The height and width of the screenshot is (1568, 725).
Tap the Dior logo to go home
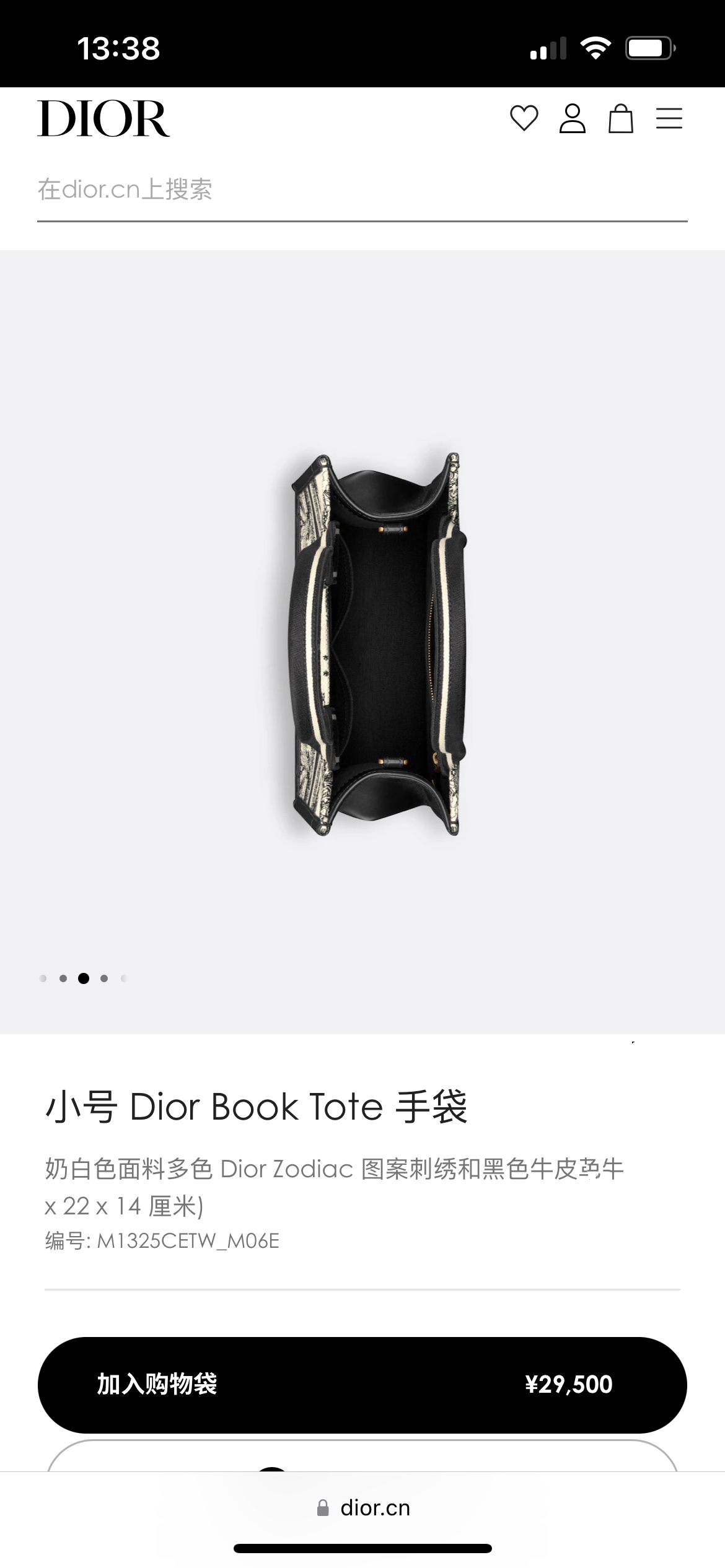pyautogui.click(x=103, y=118)
